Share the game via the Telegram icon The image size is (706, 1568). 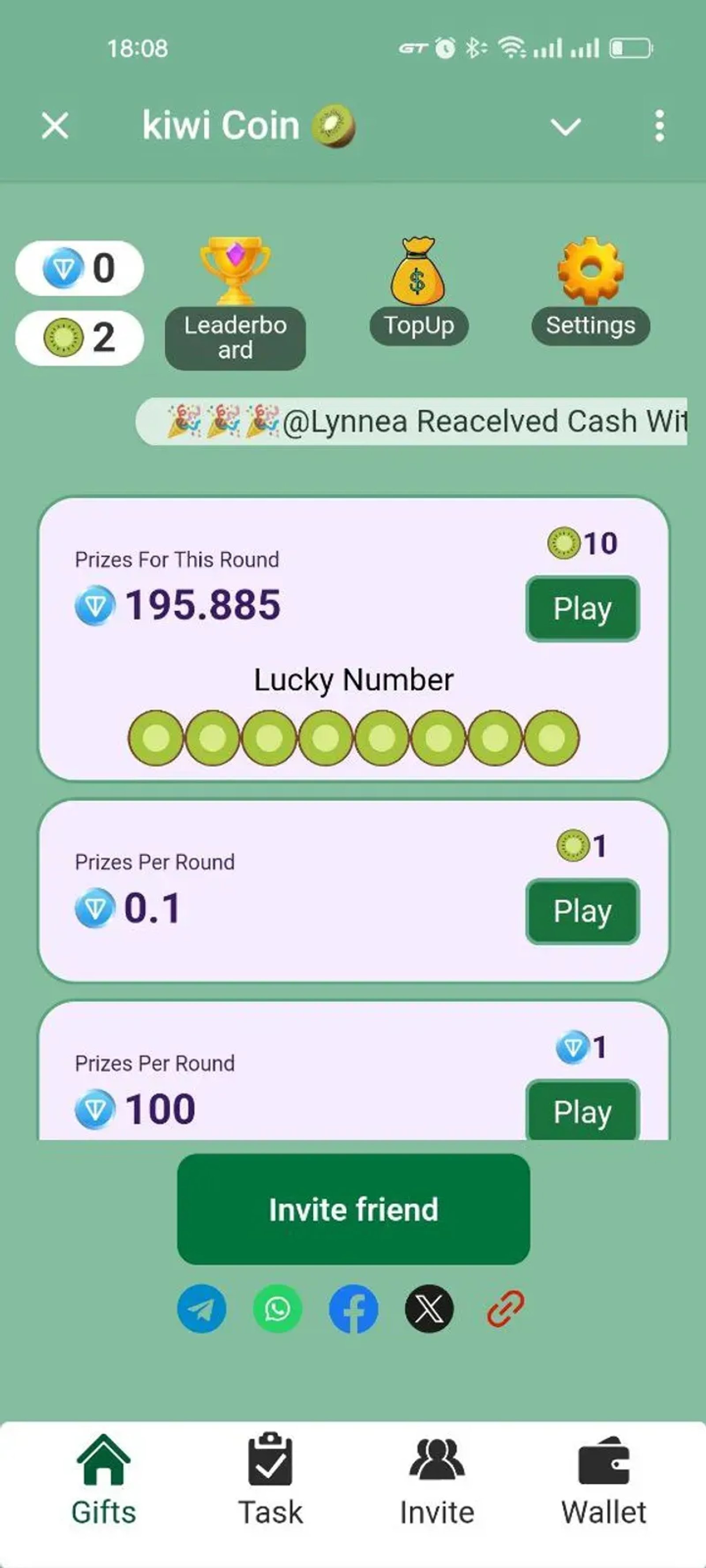201,1308
